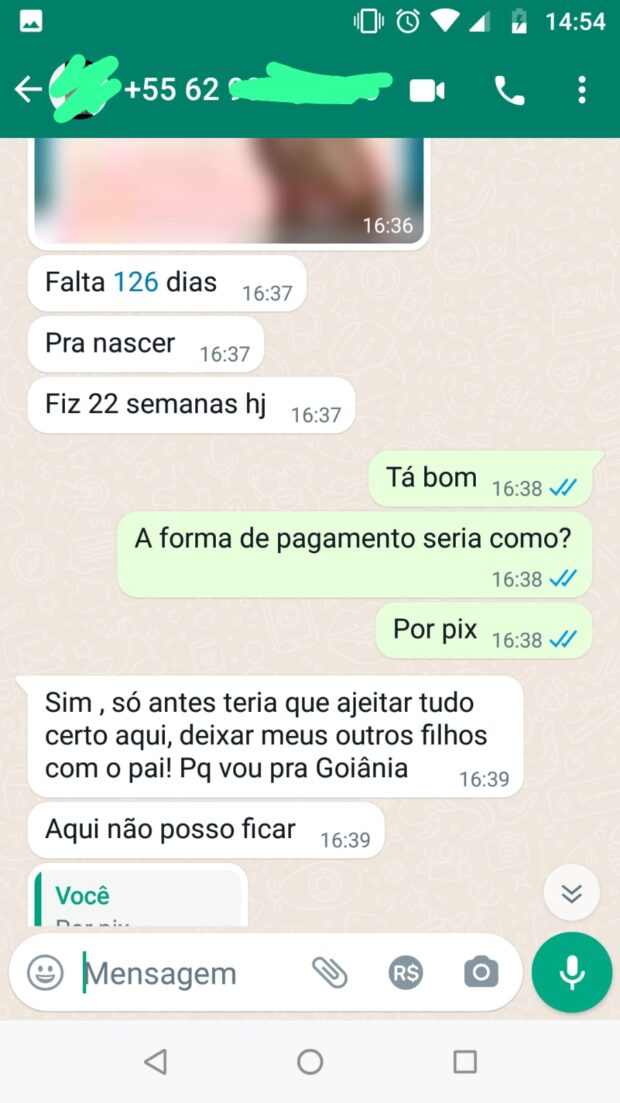Attach a file with the paperclip
This screenshot has height=1103, width=620.
click(x=329, y=973)
